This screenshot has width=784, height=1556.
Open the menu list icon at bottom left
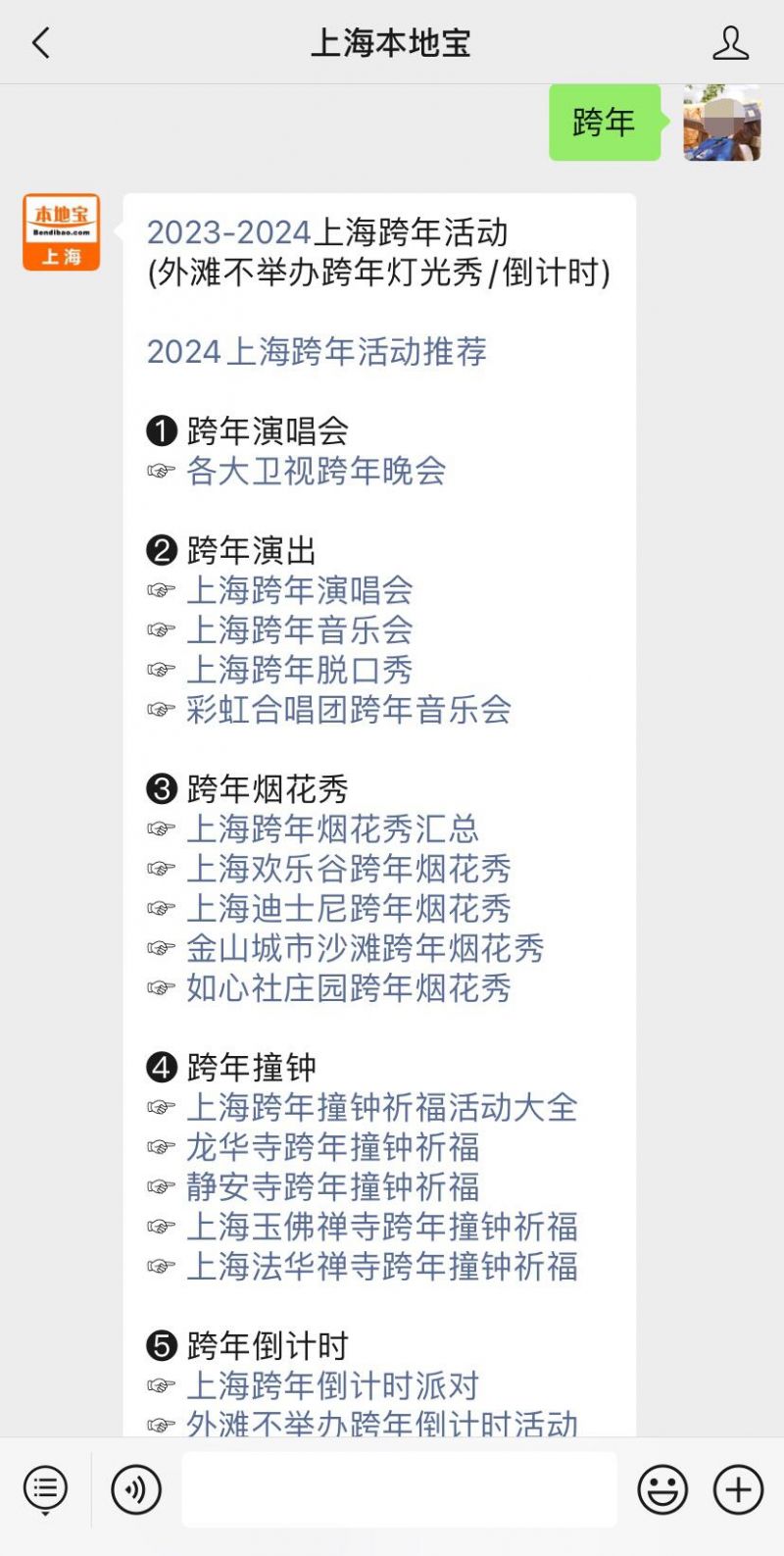[x=45, y=1490]
